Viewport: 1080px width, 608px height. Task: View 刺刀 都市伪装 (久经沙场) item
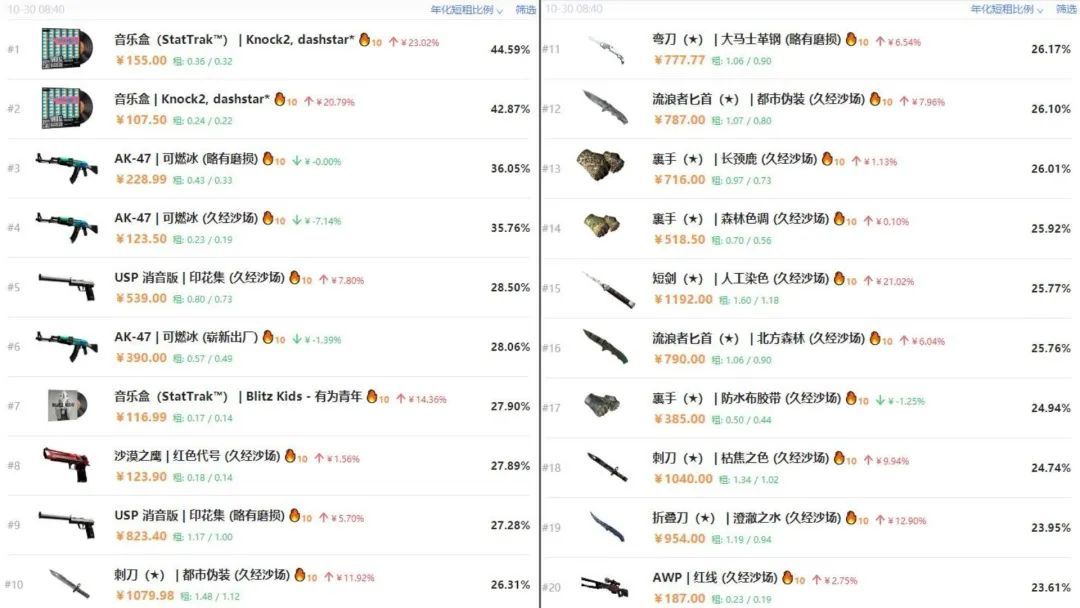[x=270, y=584]
